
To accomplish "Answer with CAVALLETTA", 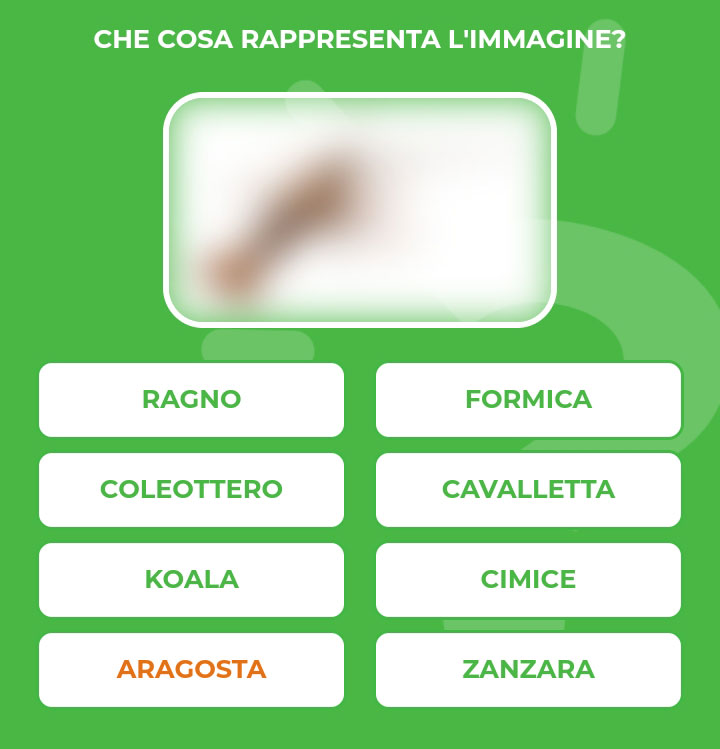I will click(528, 490).
